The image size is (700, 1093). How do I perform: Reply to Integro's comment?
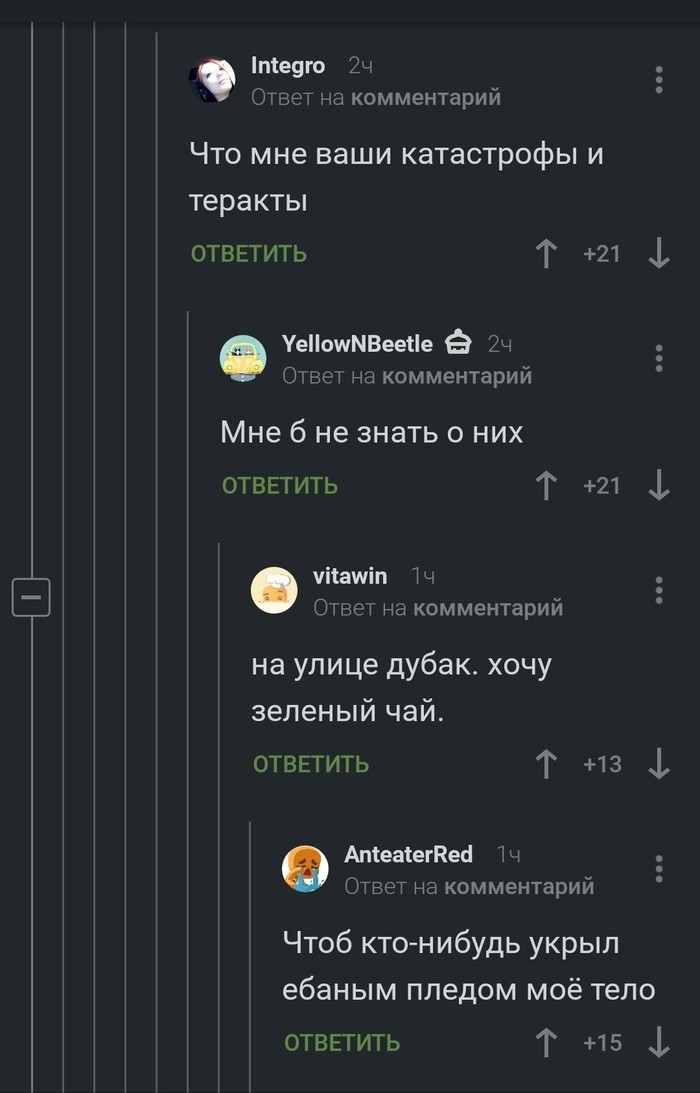click(x=248, y=254)
